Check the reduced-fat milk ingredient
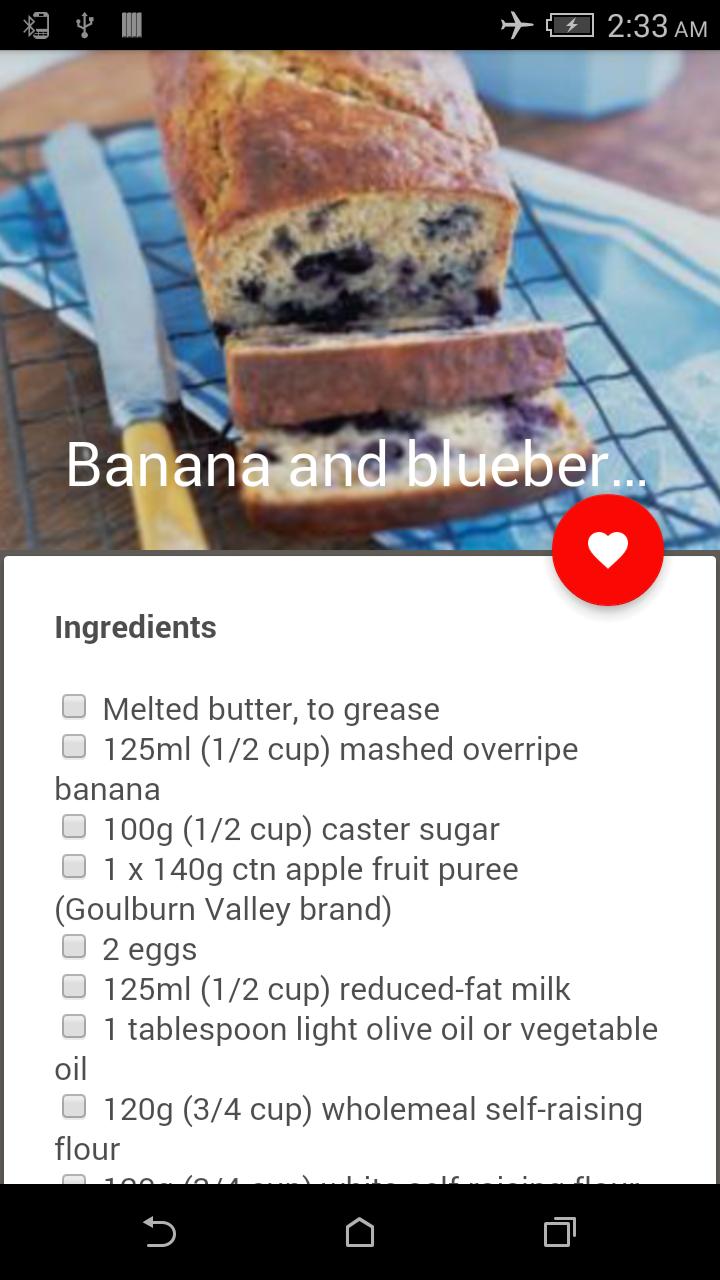This screenshot has width=720, height=1280. [73, 985]
